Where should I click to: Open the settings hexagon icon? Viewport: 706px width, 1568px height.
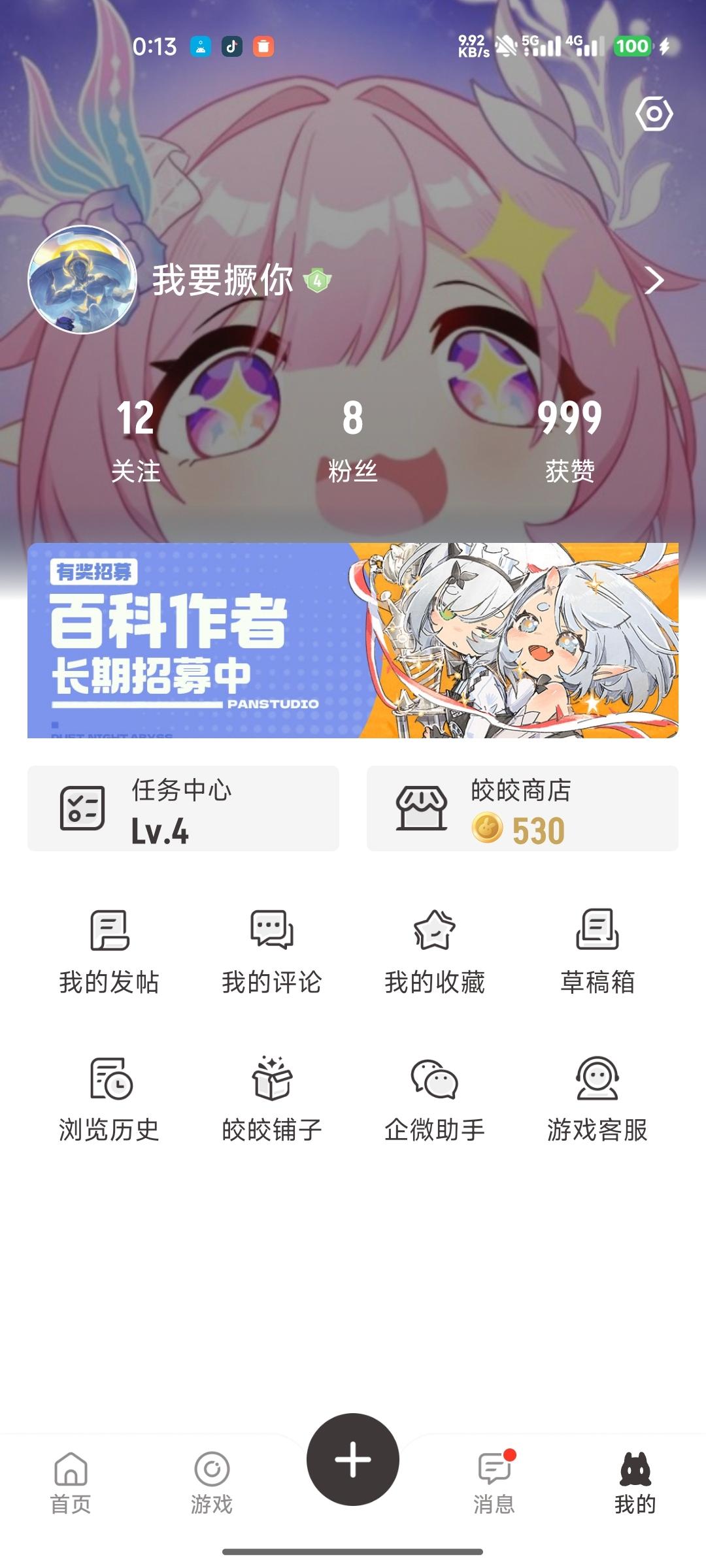[x=654, y=114]
